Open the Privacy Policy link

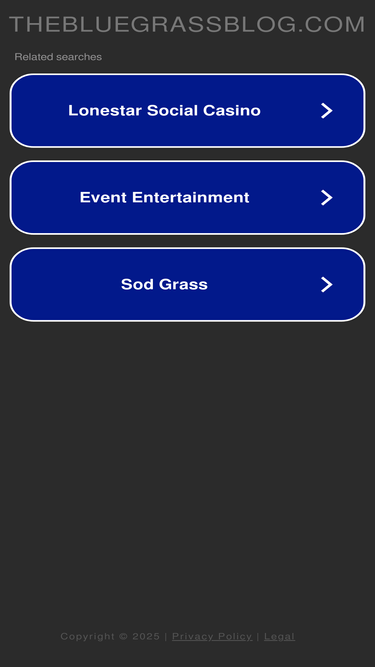[212, 636]
